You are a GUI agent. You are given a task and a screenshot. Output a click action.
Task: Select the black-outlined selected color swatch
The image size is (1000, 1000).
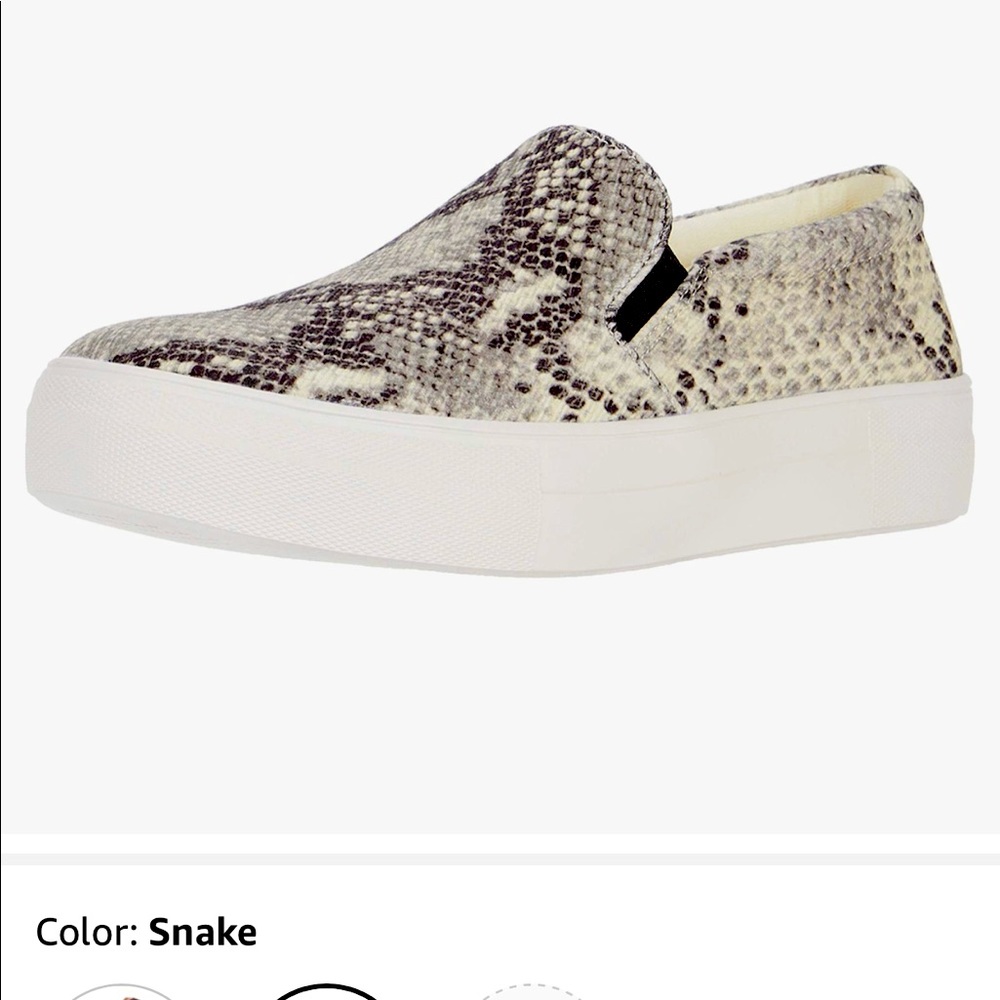click(x=326, y=993)
